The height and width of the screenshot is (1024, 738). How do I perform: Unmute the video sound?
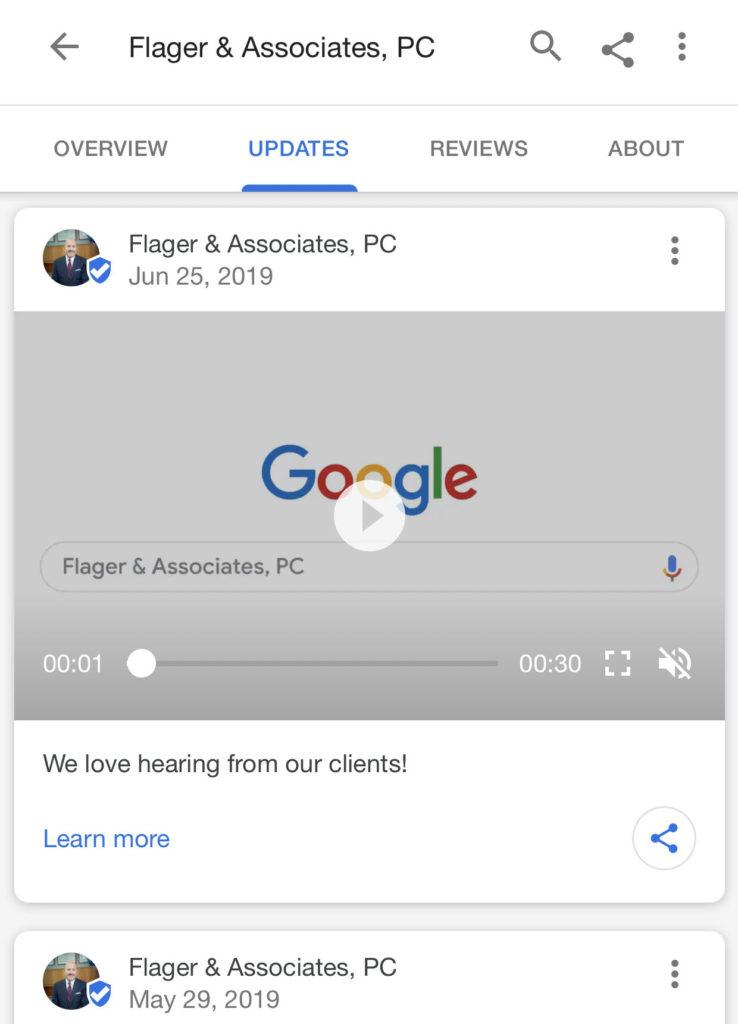coord(675,663)
